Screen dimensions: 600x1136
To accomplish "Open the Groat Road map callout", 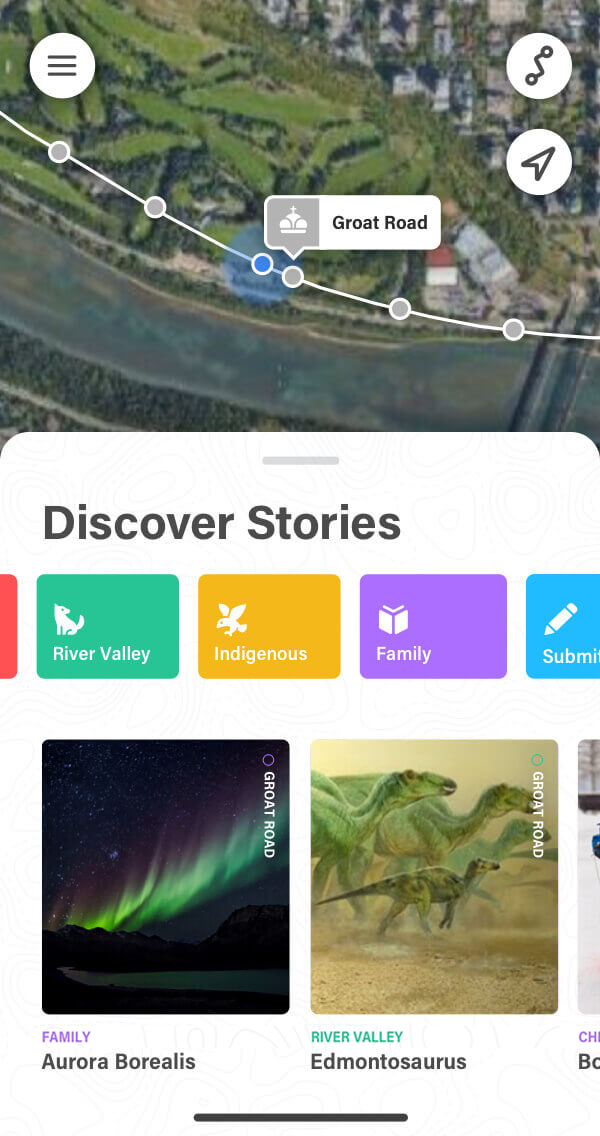I will pos(353,223).
